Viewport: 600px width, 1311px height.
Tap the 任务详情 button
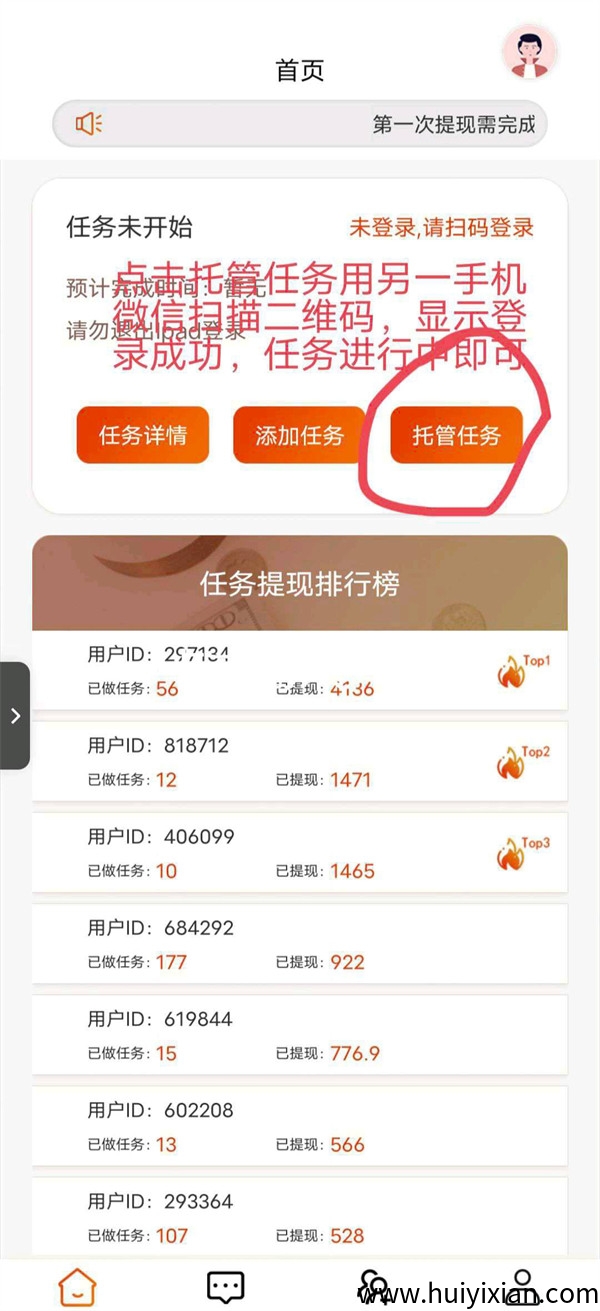(x=143, y=435)
